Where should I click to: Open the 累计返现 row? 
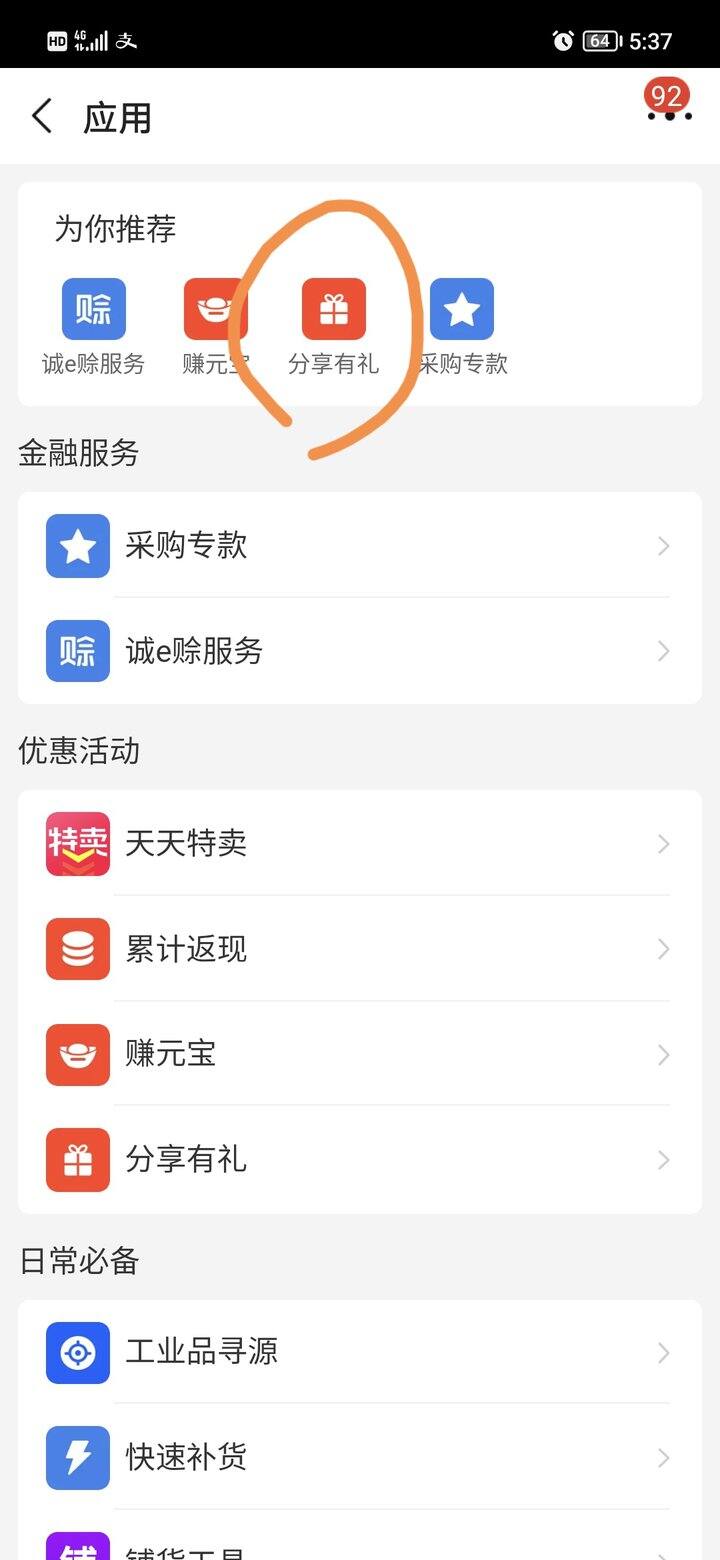tap(360, 949)
